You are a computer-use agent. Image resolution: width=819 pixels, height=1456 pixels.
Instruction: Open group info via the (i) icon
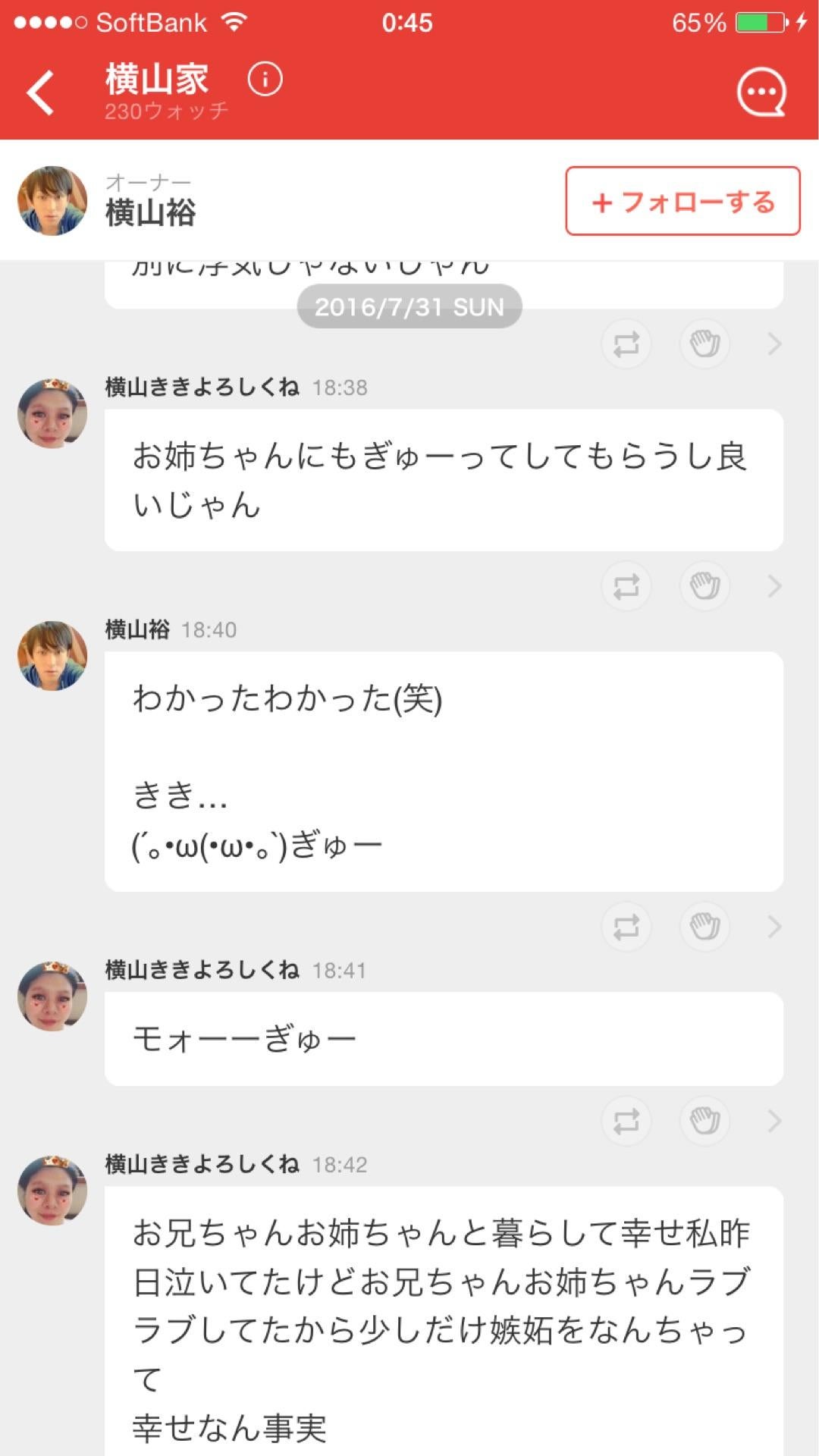point(264,80)
